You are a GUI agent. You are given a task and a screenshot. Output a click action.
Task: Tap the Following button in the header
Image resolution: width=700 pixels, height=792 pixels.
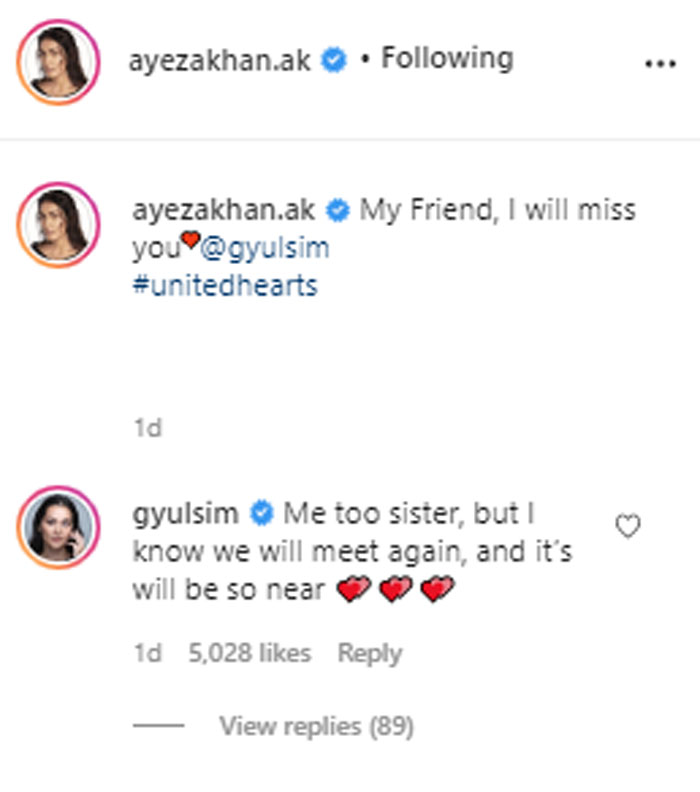click(447, 59)
